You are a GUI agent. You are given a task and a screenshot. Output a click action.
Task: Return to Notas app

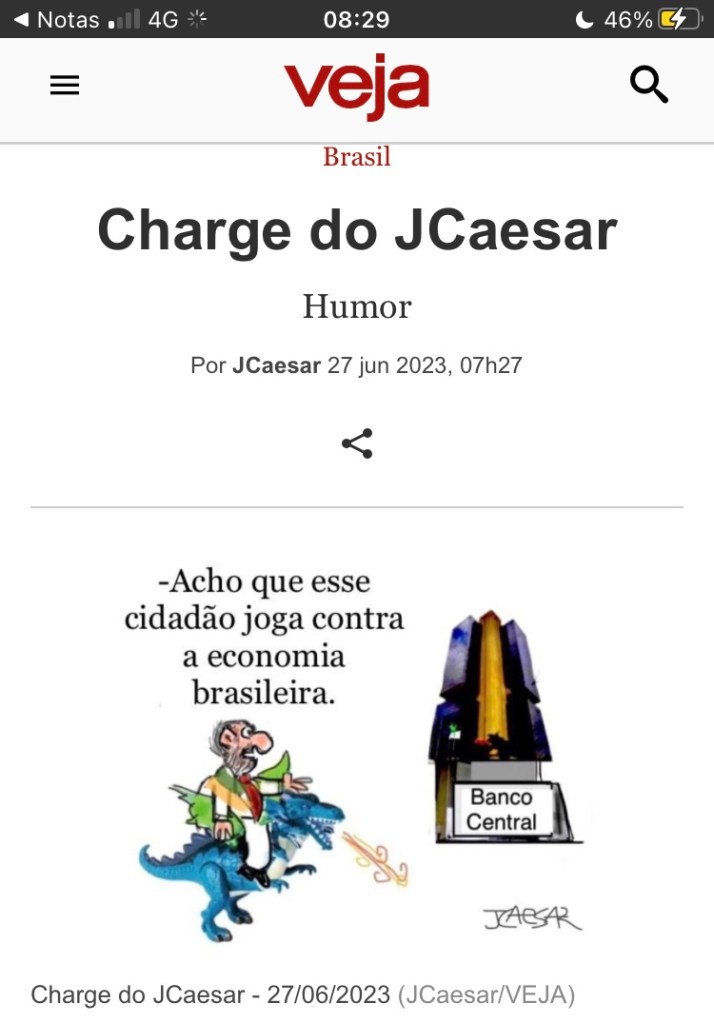[x=55, y=19]
